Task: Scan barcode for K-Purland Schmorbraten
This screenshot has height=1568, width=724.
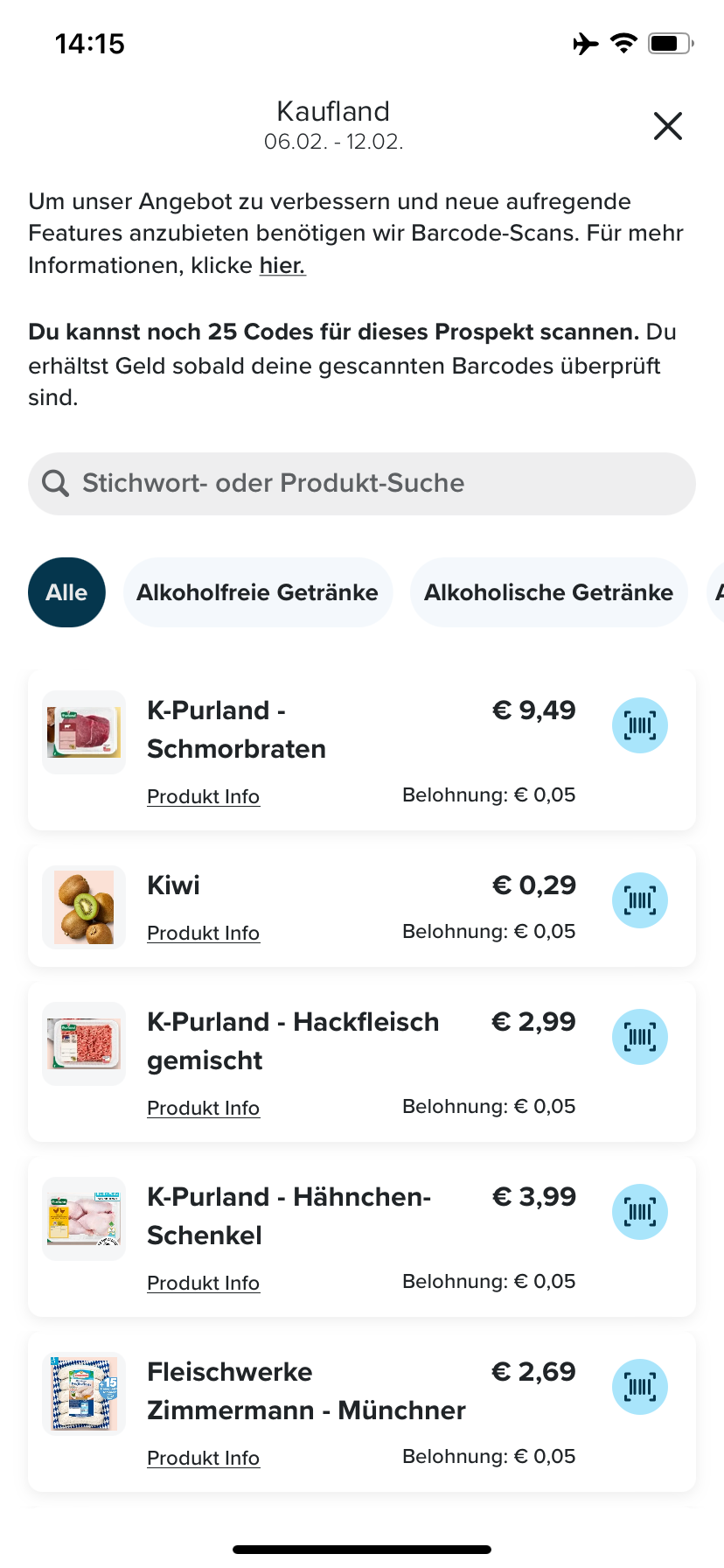Action: tap(640, 725)
